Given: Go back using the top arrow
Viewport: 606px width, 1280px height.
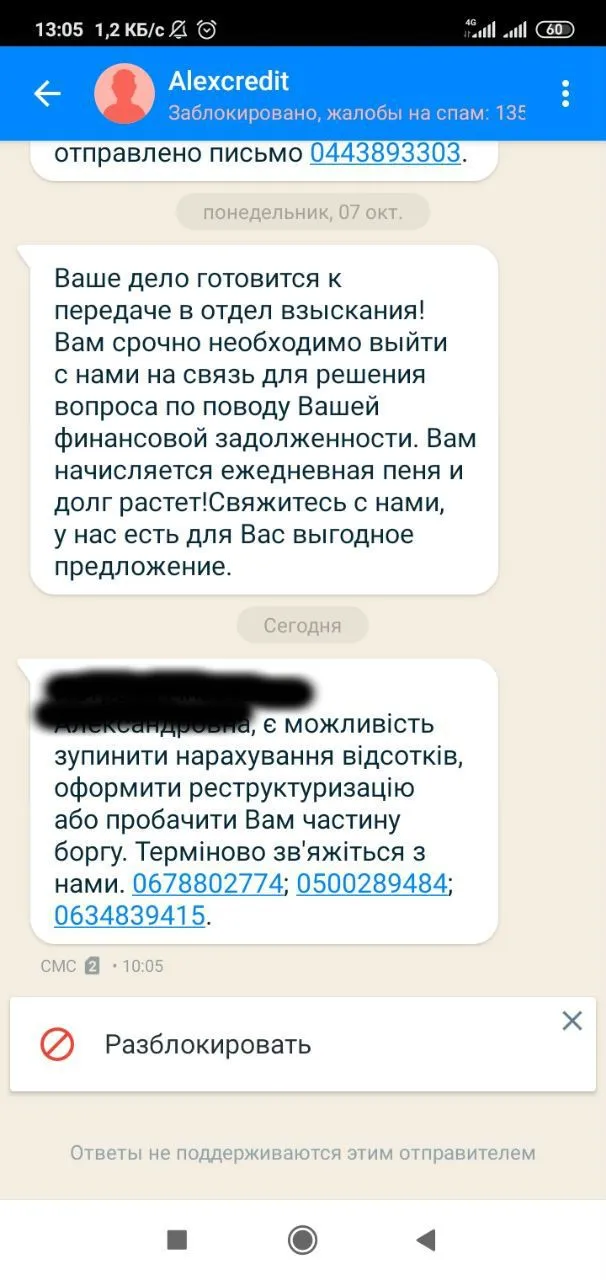Looking at the screenshot, I should tap(47, 94).
